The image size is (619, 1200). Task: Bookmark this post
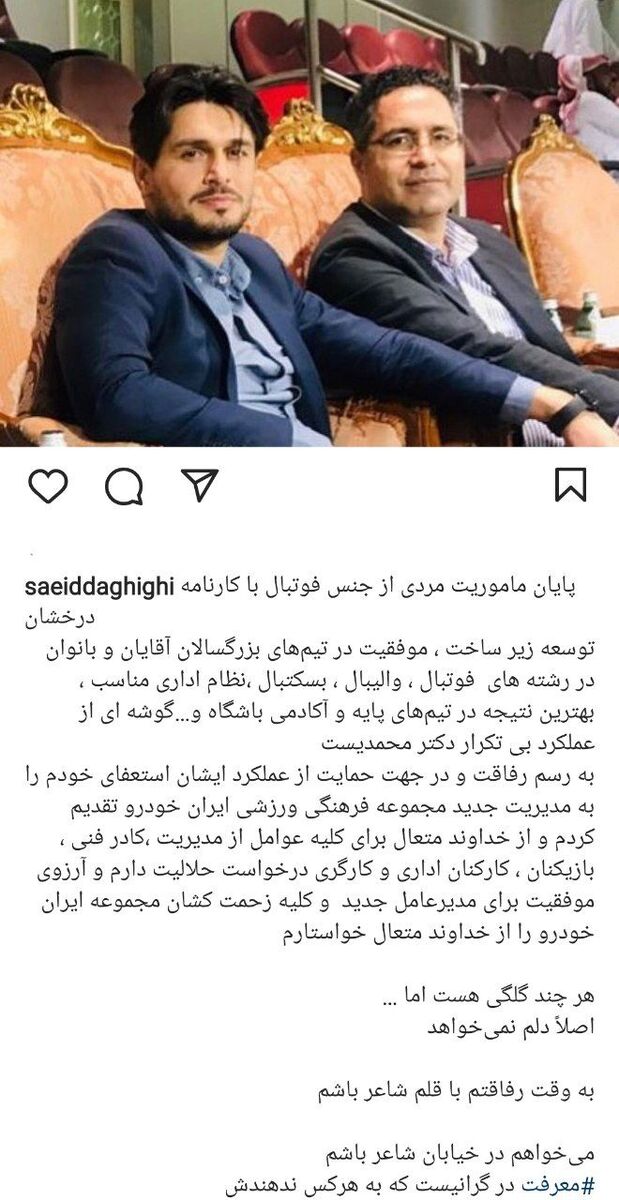coord(570,486)
